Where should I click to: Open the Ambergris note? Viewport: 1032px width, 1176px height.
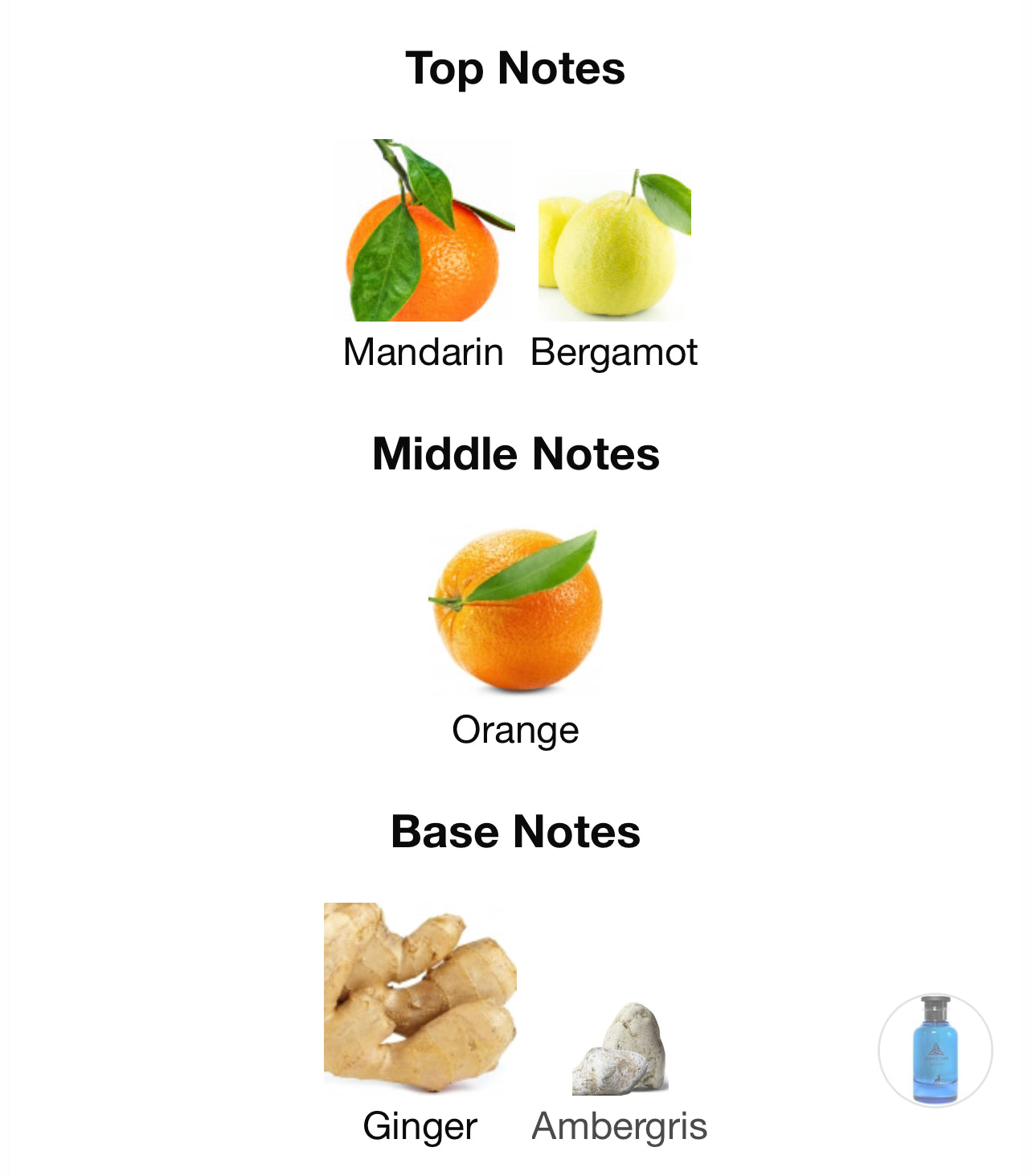pyautogui.click(x=620, y=1050)
